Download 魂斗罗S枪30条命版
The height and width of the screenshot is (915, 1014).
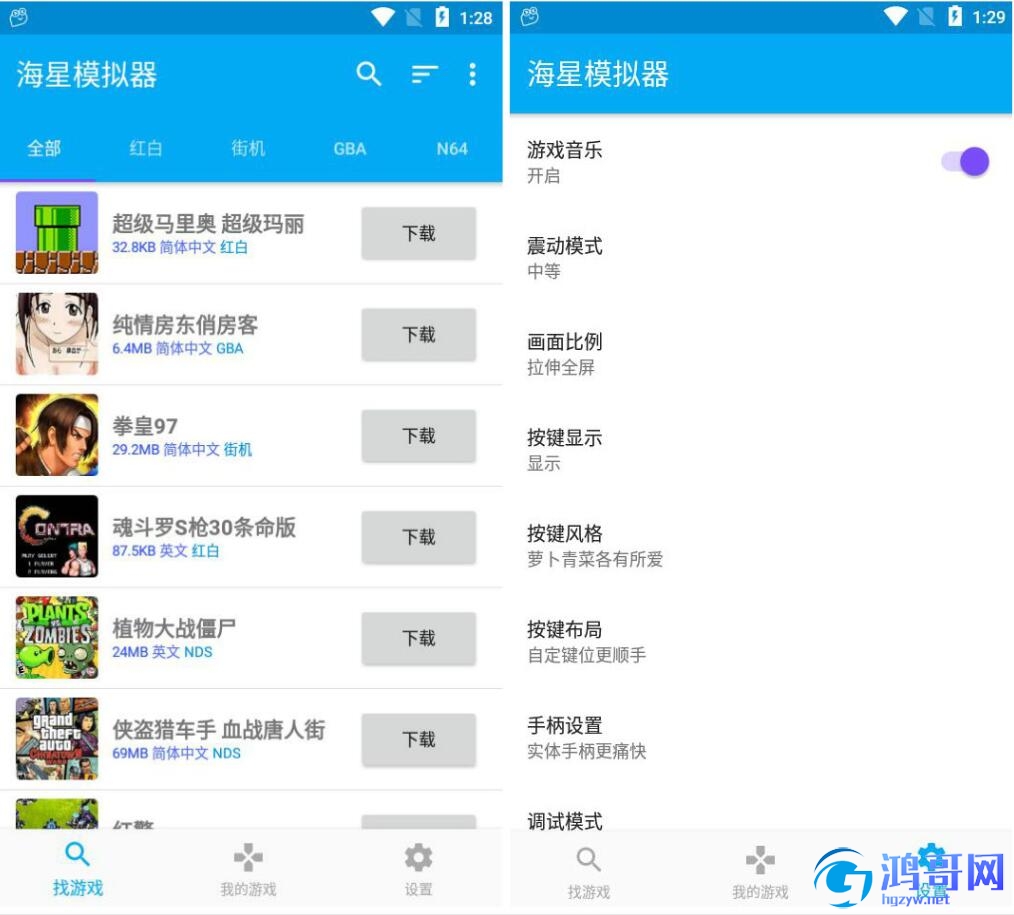pyautogui.click(x=418, y=537)
